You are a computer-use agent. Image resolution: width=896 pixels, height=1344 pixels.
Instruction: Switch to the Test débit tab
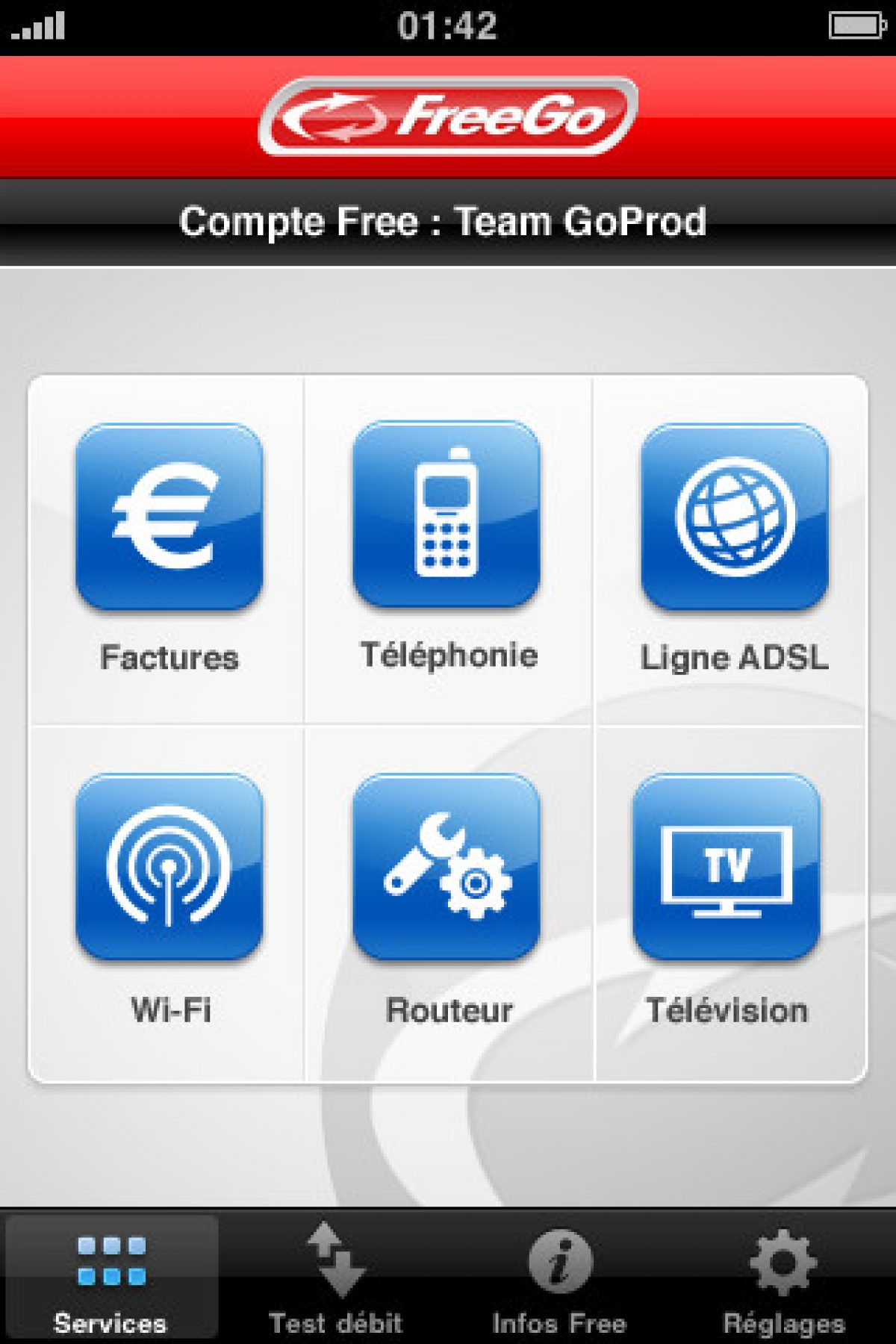tap(335, 1278)
